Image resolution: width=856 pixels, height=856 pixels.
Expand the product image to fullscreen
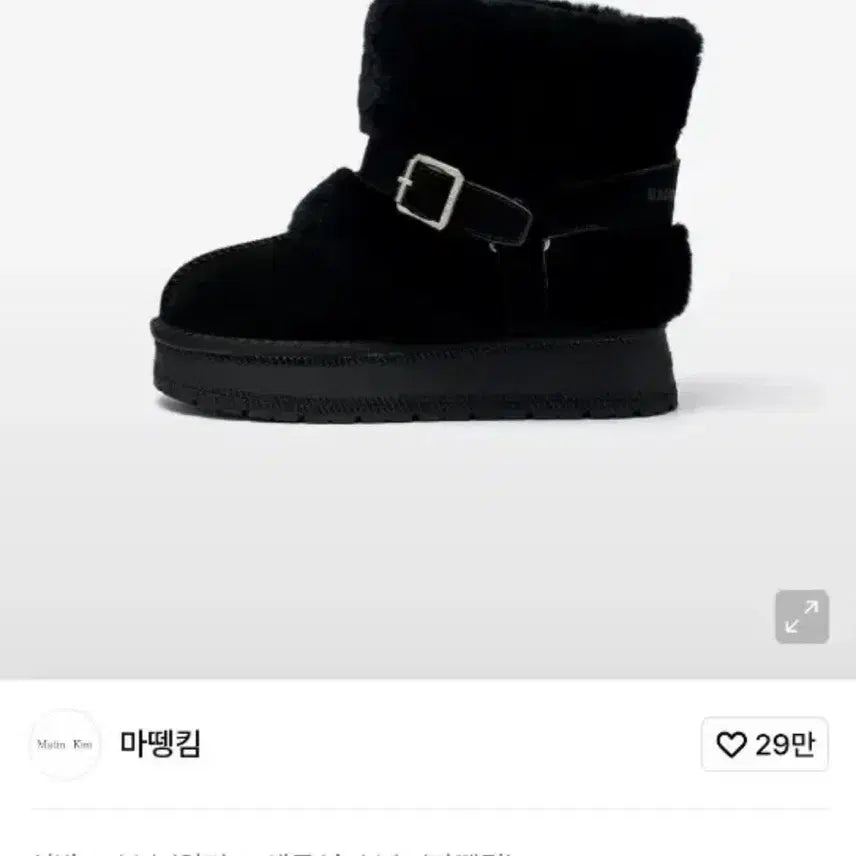pyautogui.click(x=801, y=616)
